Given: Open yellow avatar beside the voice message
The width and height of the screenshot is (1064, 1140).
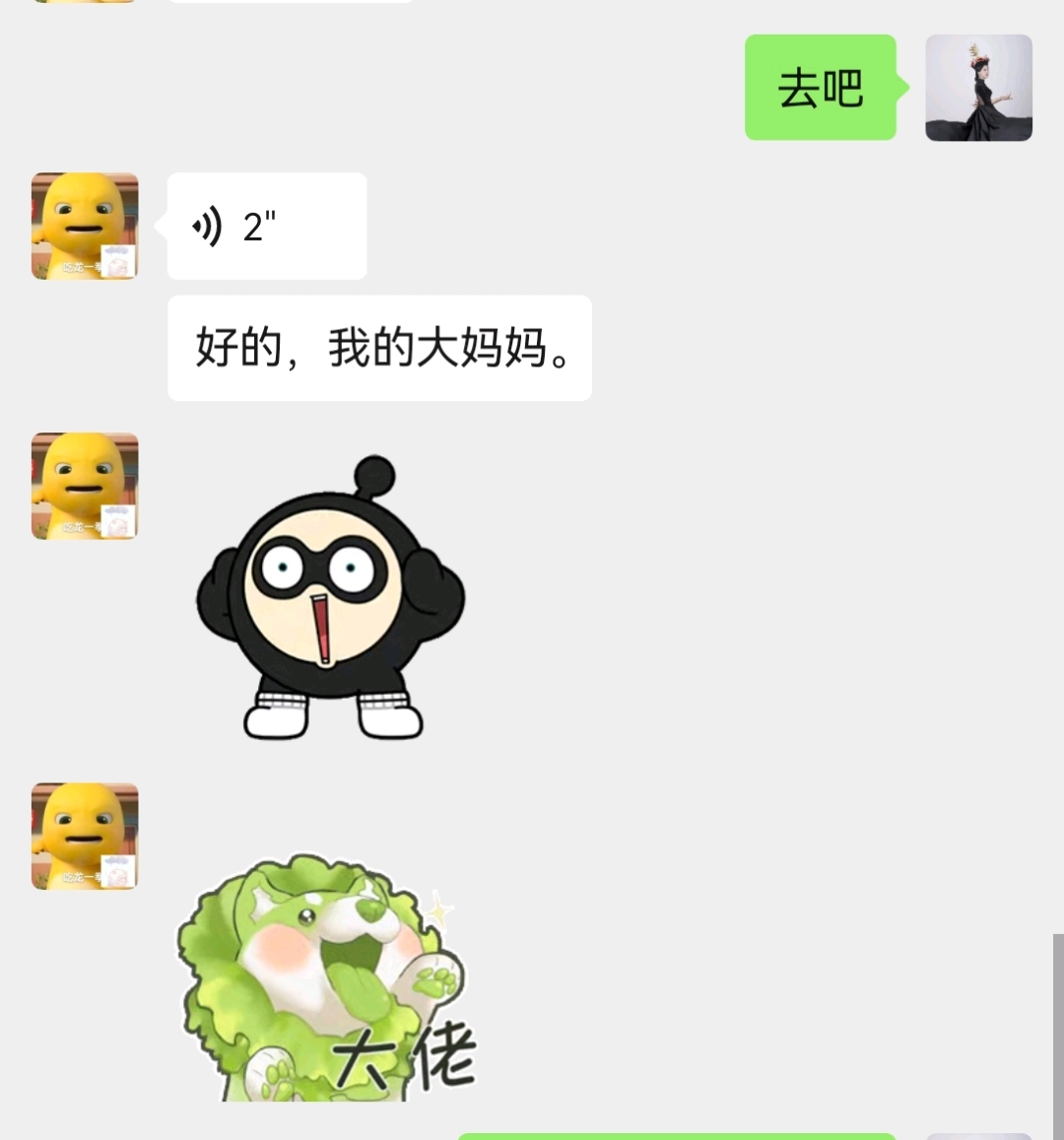Looking at the screenshot, I should (x=85, y=227).
